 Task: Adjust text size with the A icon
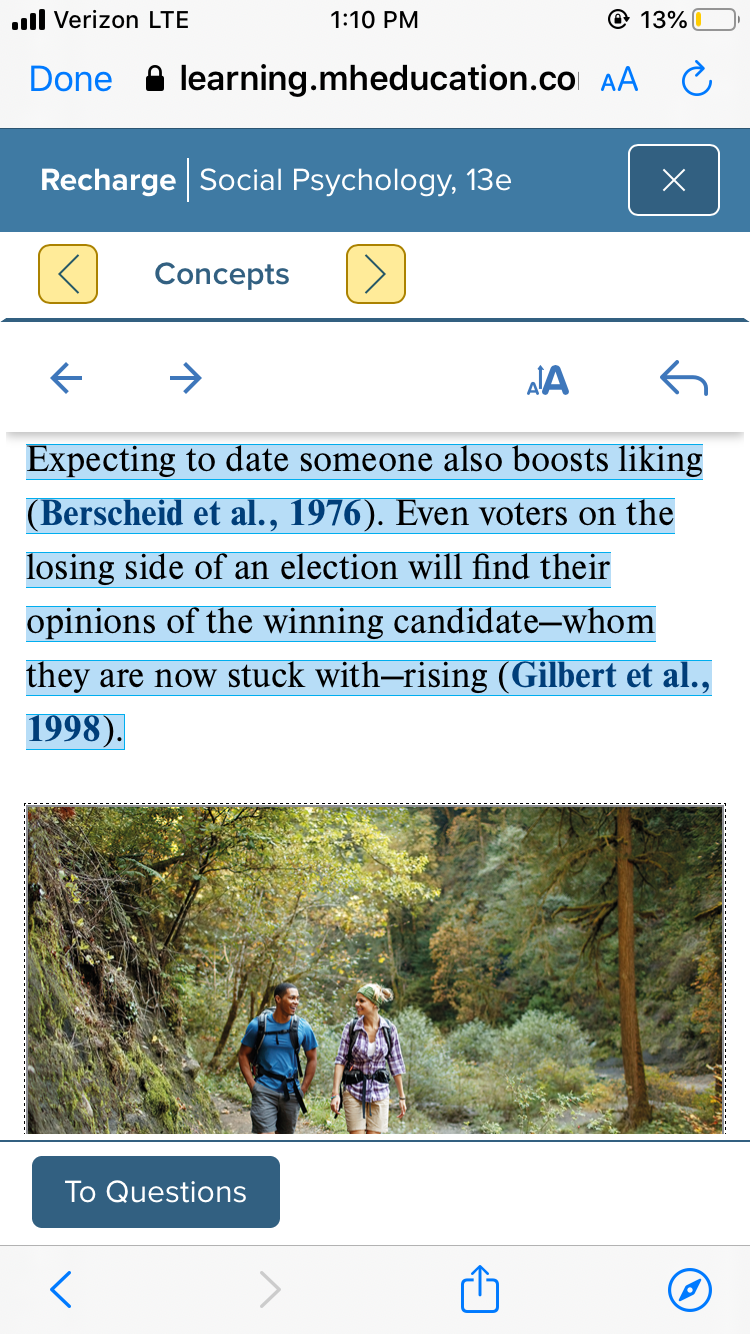point(547,379)
